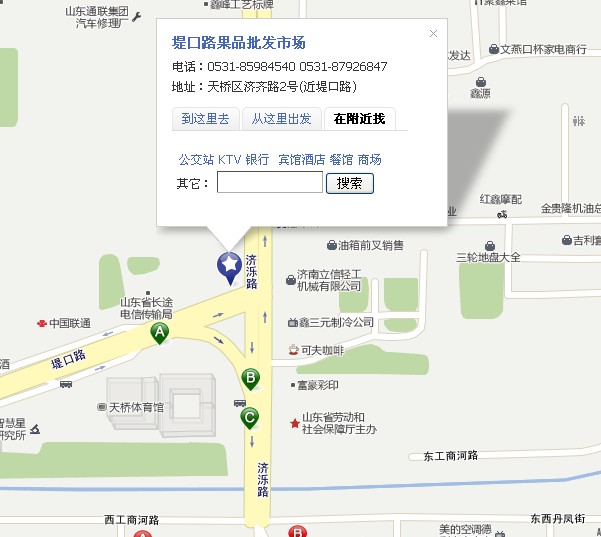Search nearby 餐馆

pyautogui.click(x=341, y=160)
